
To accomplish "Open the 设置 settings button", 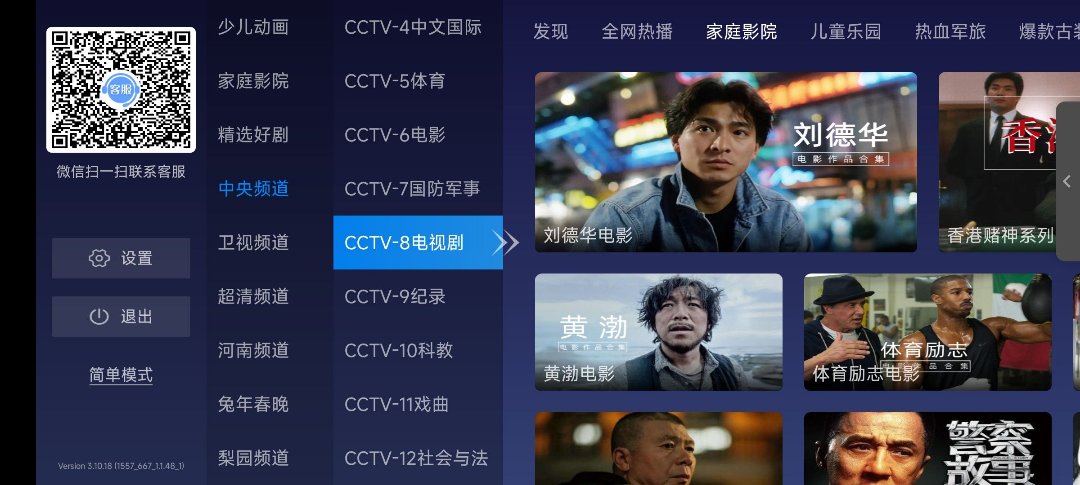I will [121, 258].
